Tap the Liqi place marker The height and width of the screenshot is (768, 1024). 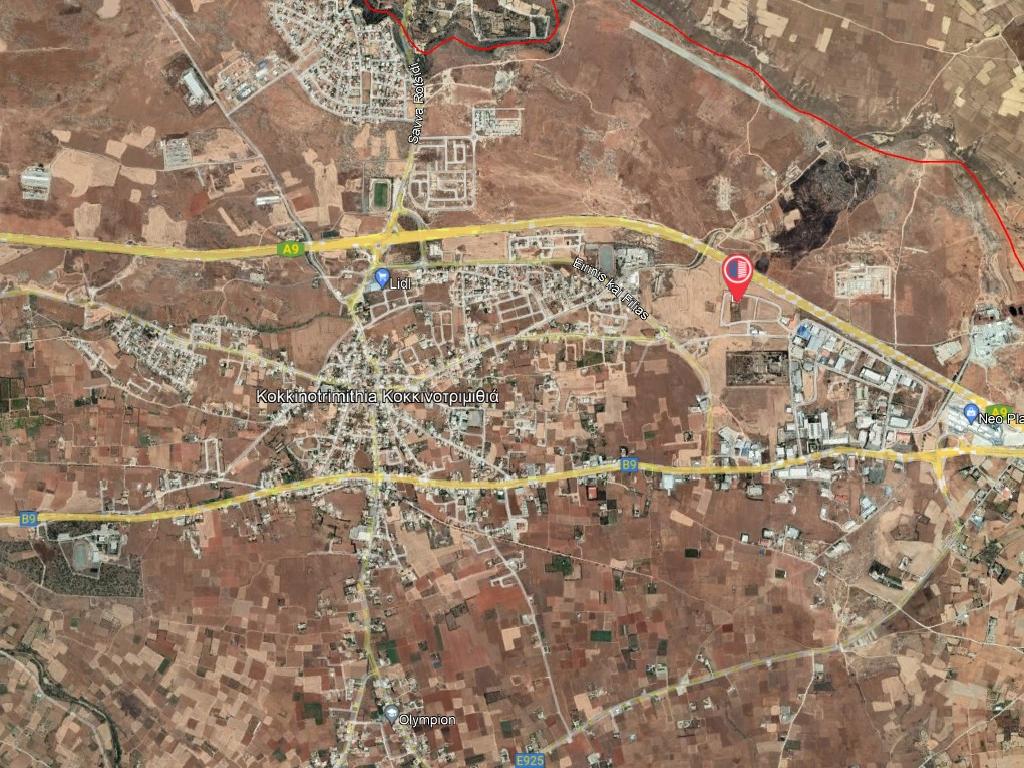(382, 277)
